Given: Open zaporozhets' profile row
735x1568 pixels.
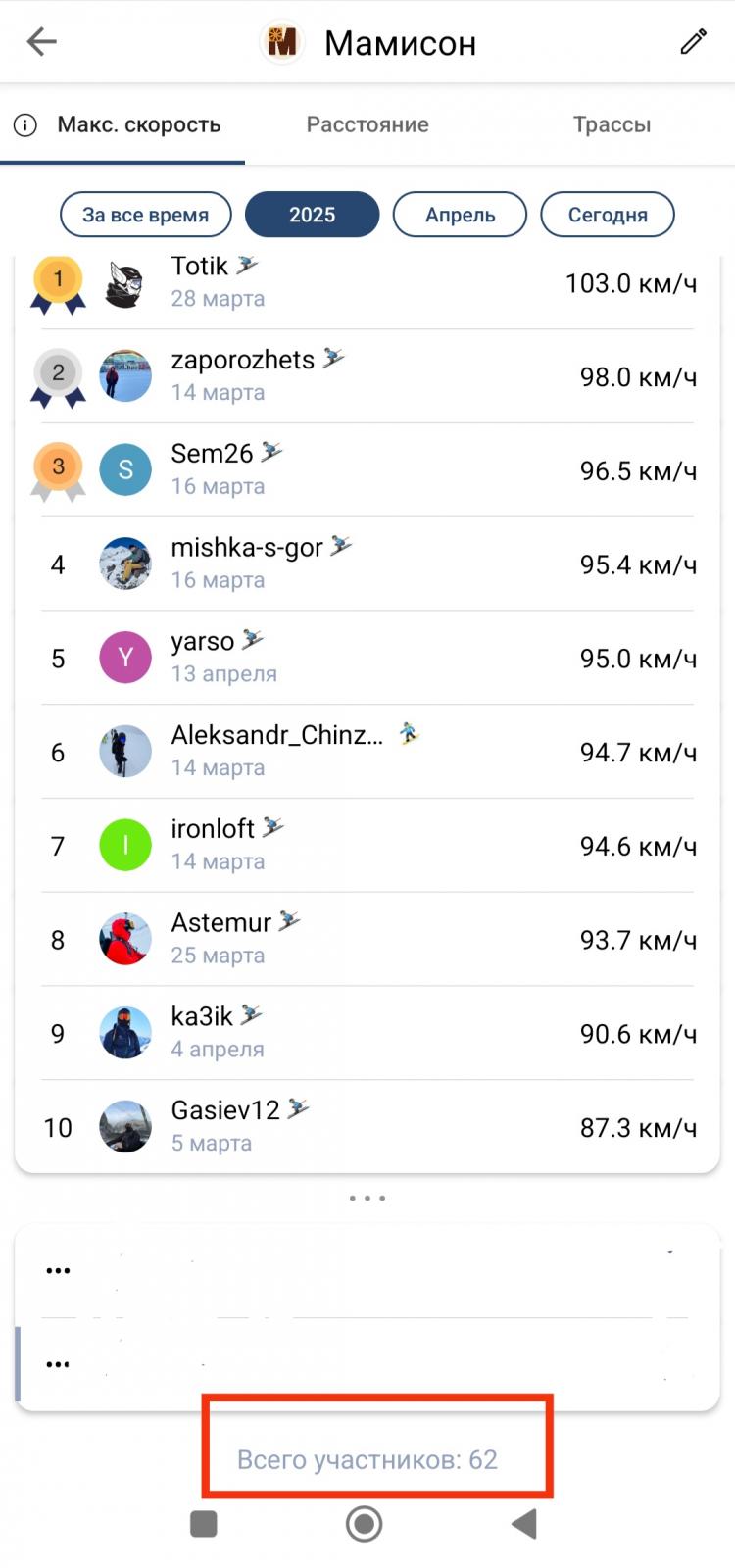Looking at the screenshot, I should click(367, 376).
